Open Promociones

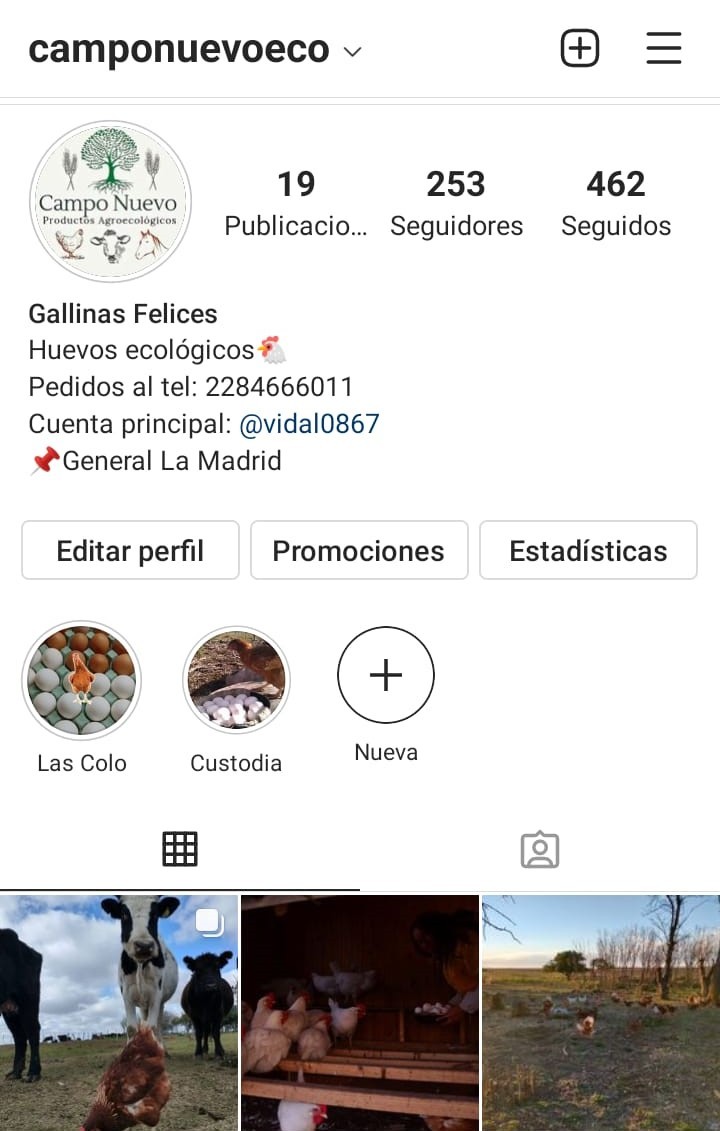click(x=359, y=551)
